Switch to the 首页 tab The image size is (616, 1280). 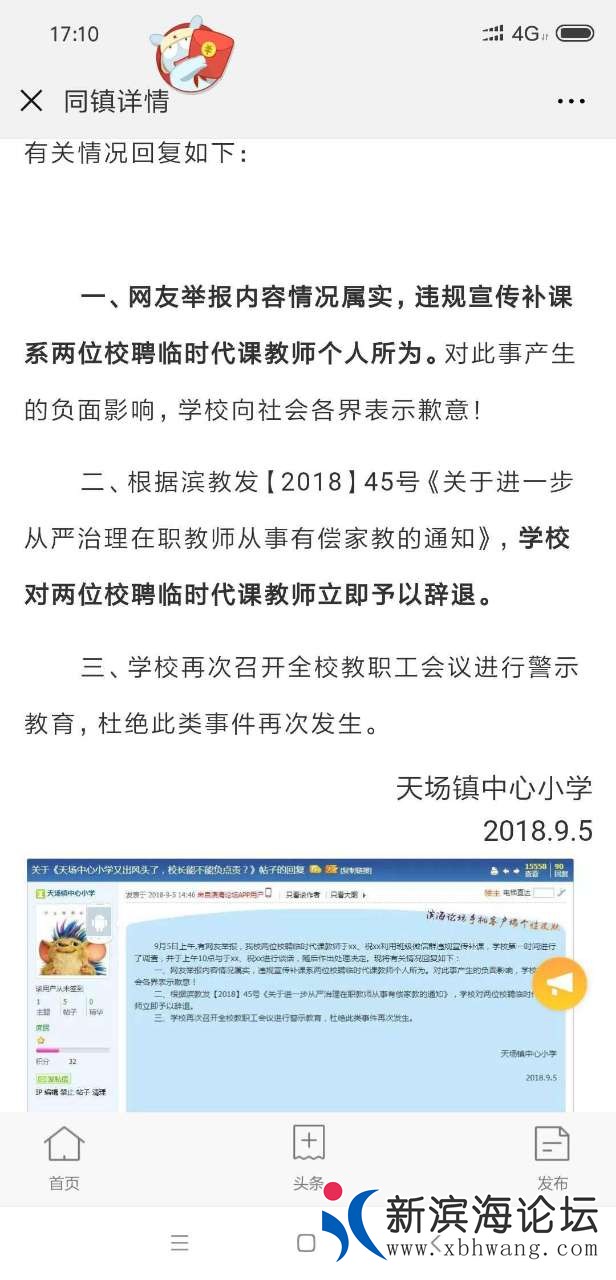64,1158
